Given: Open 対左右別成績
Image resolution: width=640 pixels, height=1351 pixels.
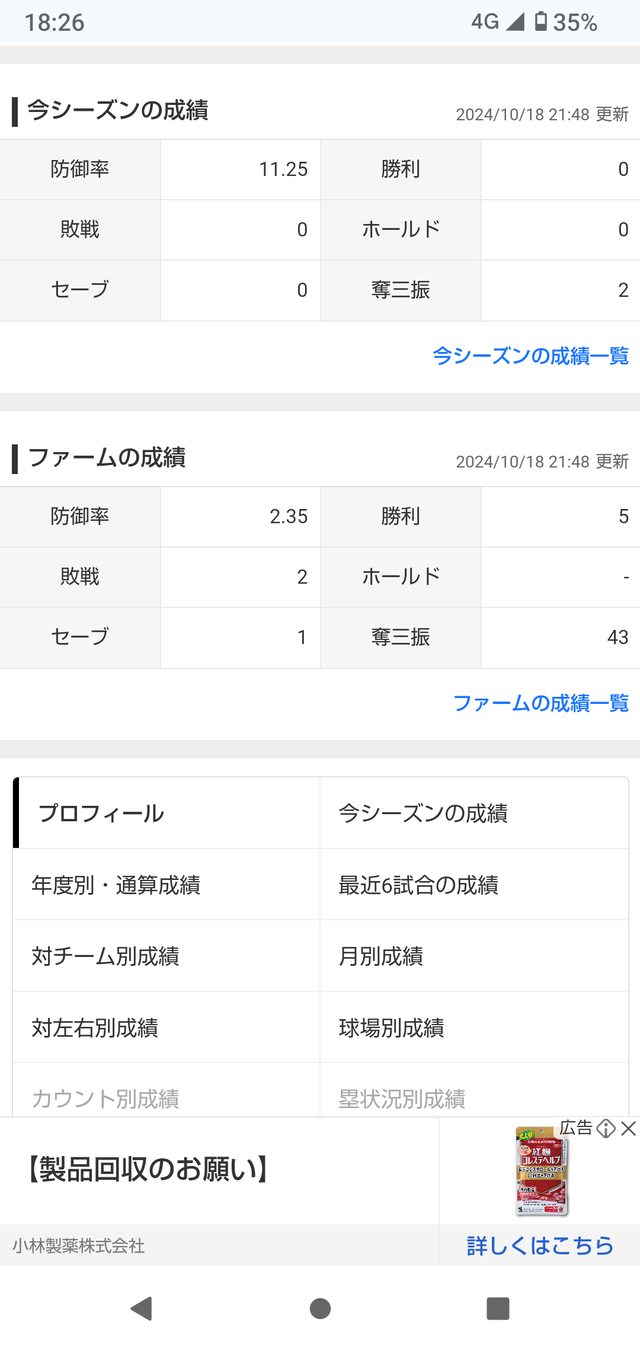Looking at the screenshot, I should (x=166, y=1027).
